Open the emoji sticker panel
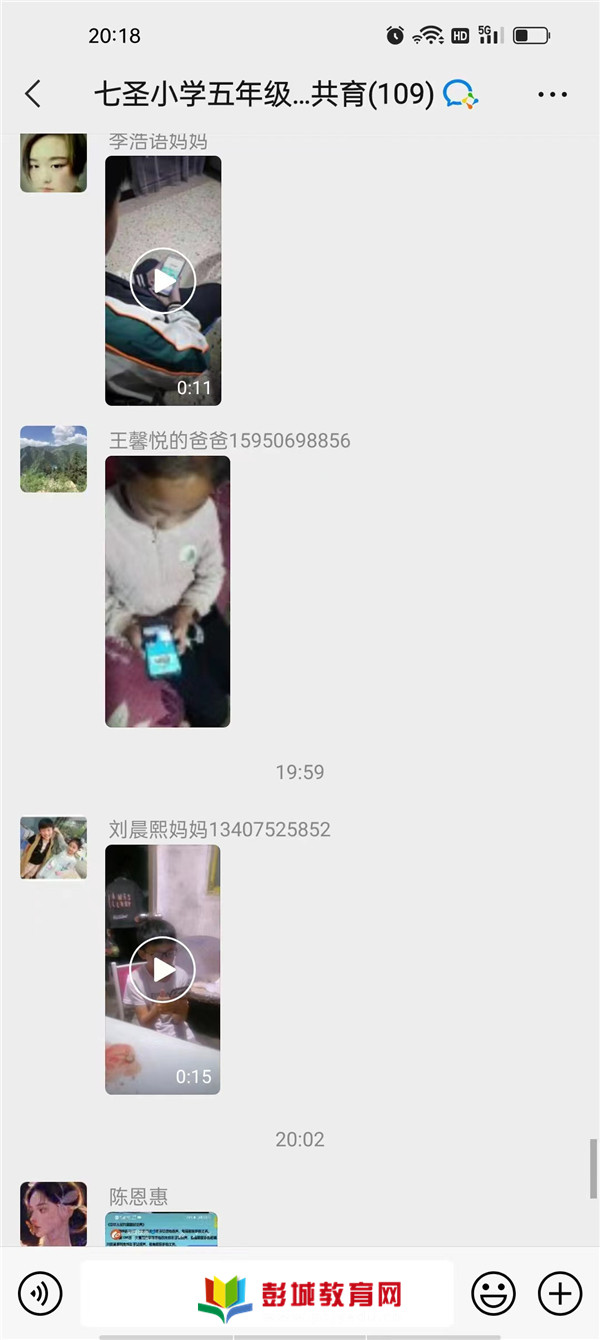The image size is (600, 1340). [492, 1293]
